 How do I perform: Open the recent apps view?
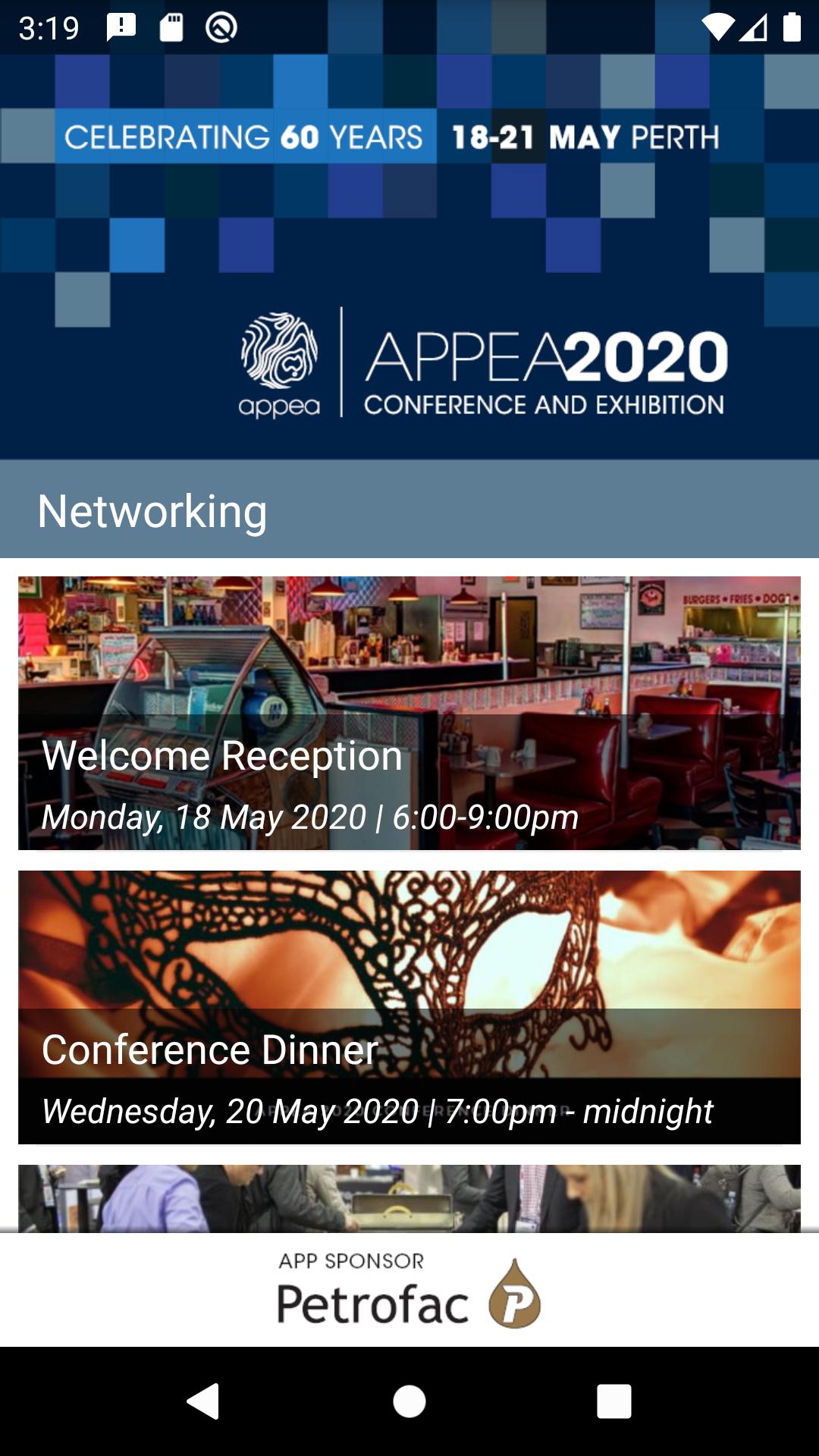pos(614,1401)
